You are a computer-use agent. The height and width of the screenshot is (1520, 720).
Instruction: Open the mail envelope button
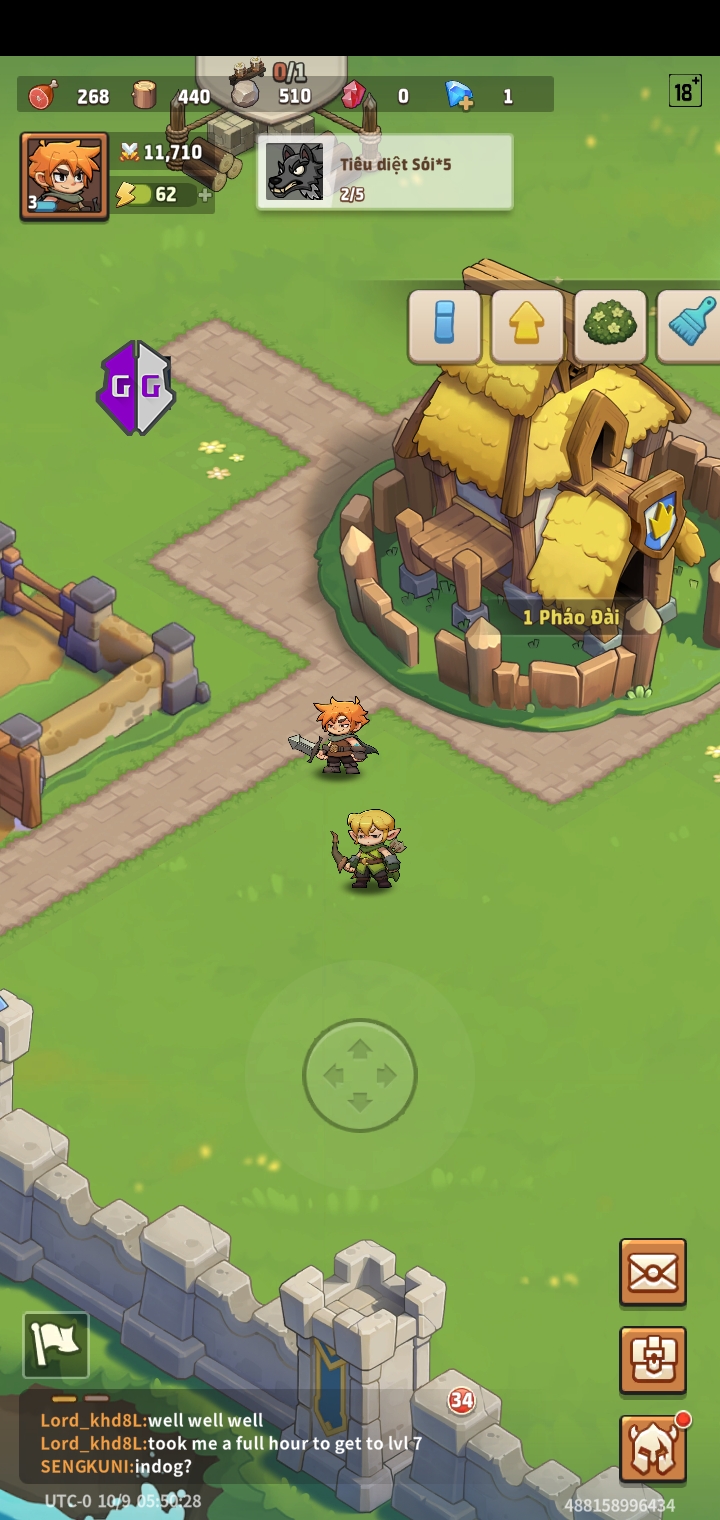pos(653,1273)
